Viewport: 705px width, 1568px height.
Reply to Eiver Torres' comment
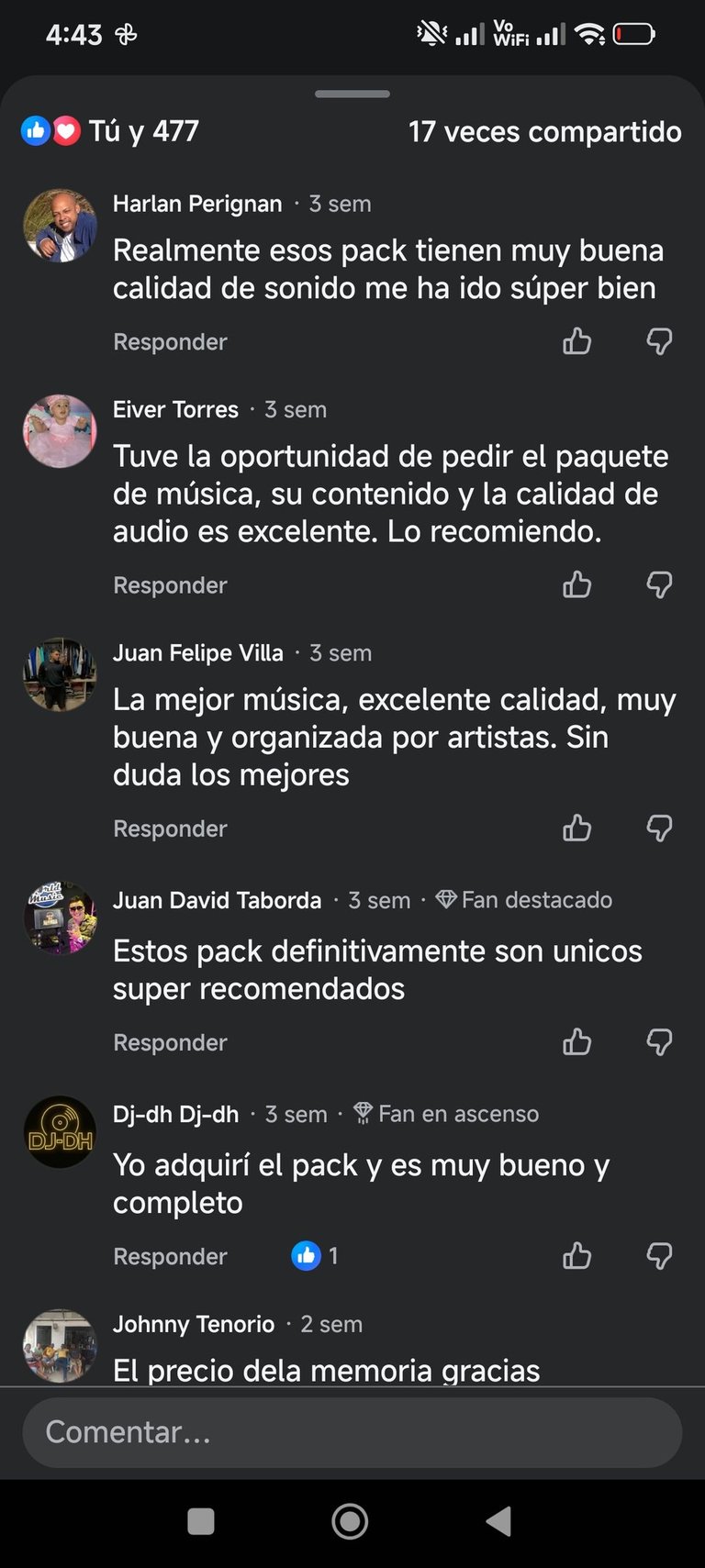pos(170,585)
